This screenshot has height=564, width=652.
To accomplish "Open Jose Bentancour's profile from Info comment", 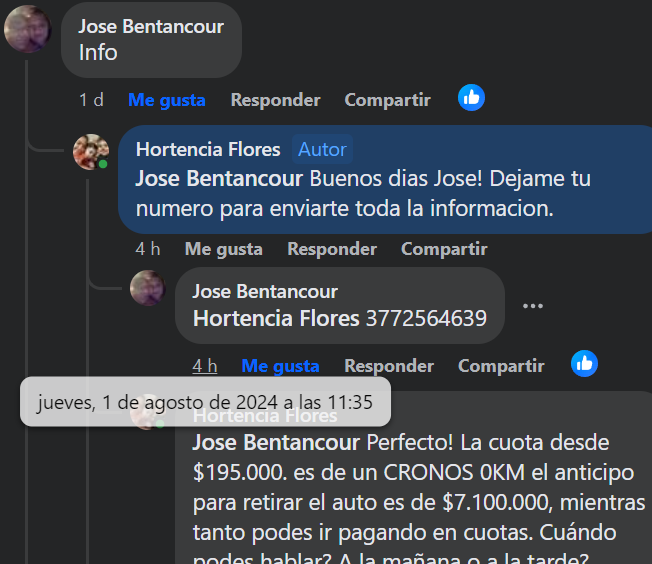I will [151, 26].
